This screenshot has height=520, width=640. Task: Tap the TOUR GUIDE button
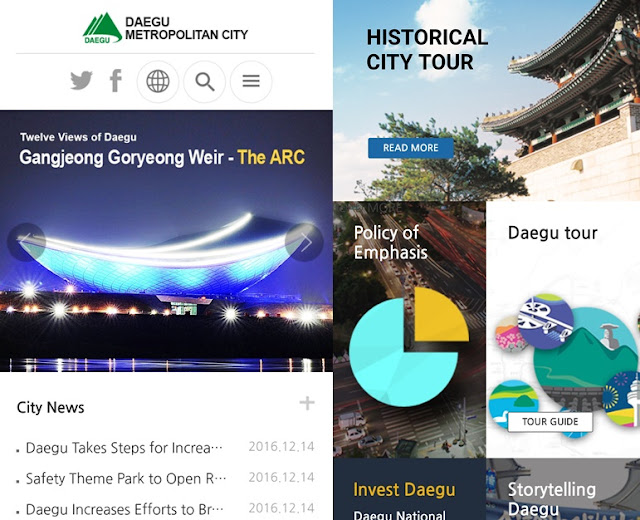click(550, 421)
